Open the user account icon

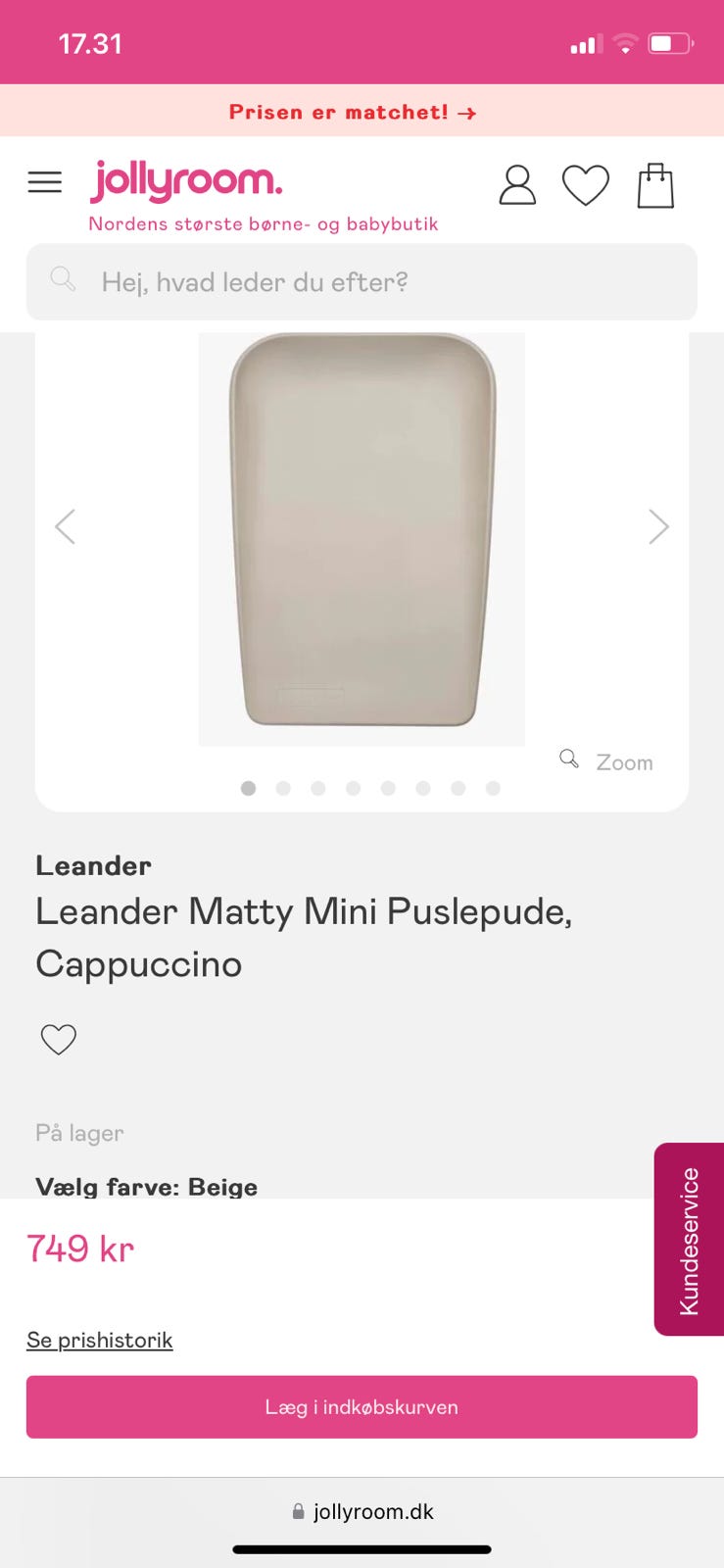click(517, 184)
